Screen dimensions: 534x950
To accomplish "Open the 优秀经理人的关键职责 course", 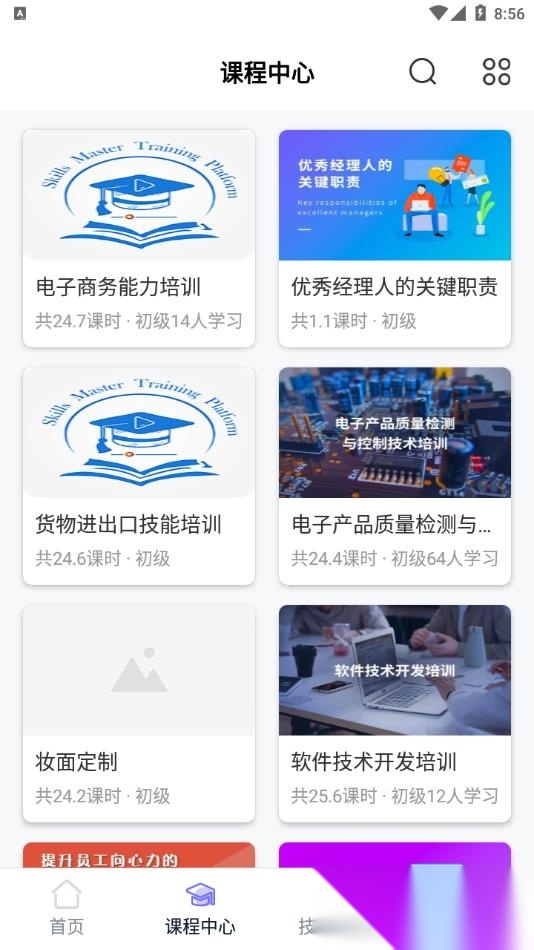I will click(395, 238).
